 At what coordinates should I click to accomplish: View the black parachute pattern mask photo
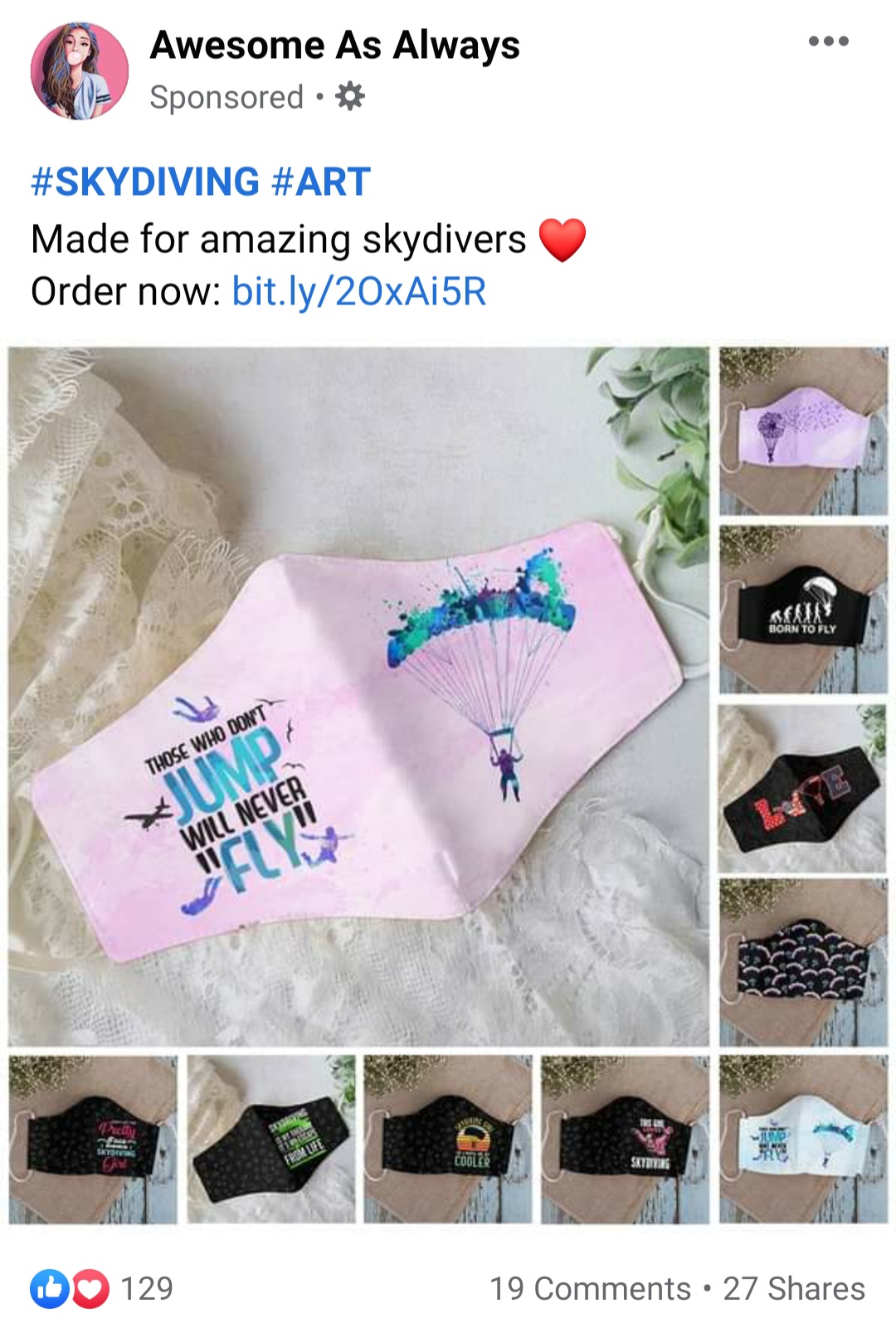click(x=802, y=962)
